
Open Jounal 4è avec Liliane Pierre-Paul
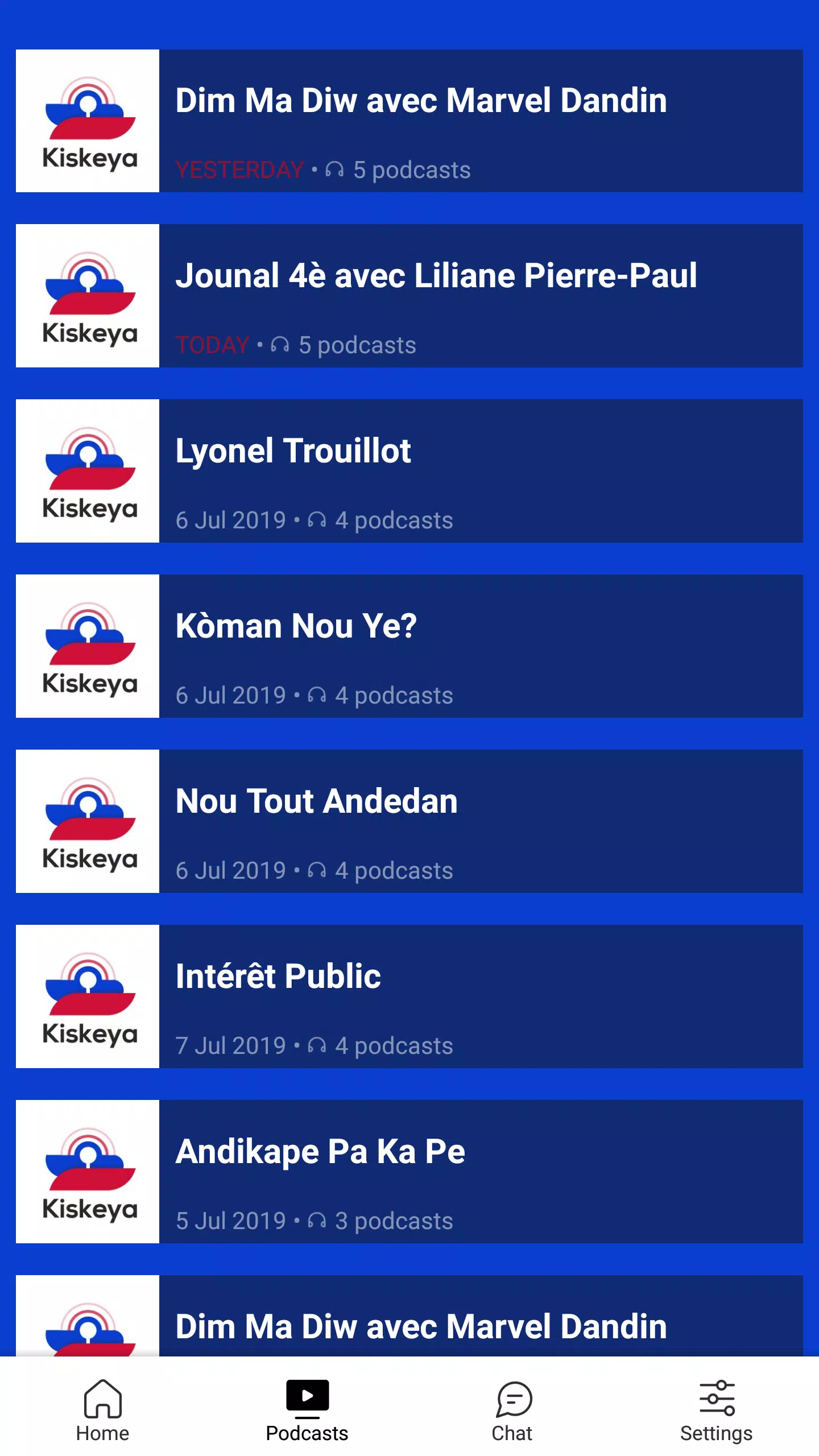pos(409,296)
